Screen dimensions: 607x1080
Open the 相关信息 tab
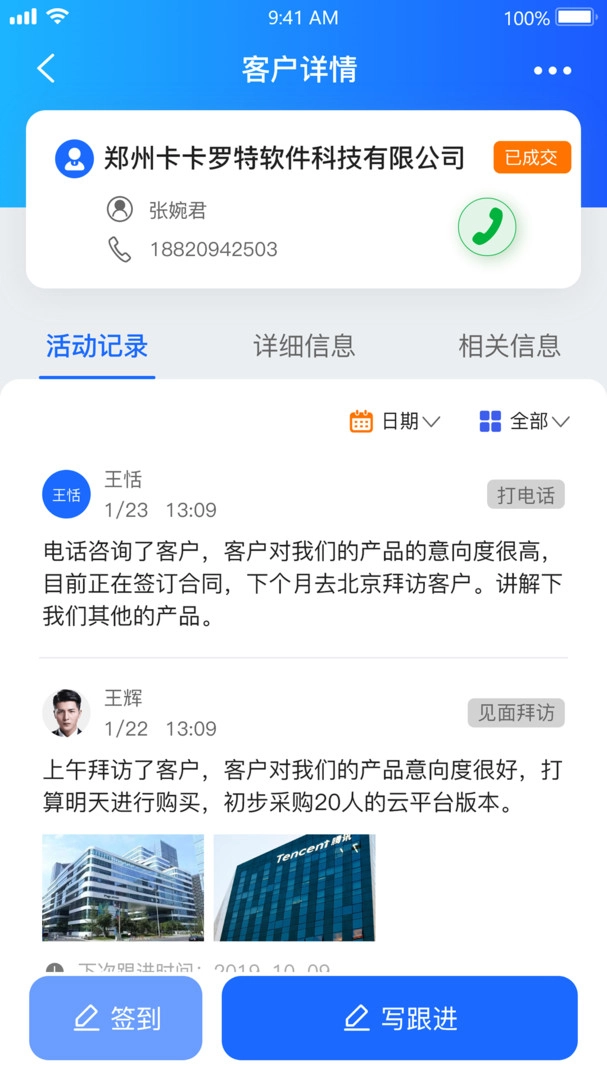click(x=509, y=346)
